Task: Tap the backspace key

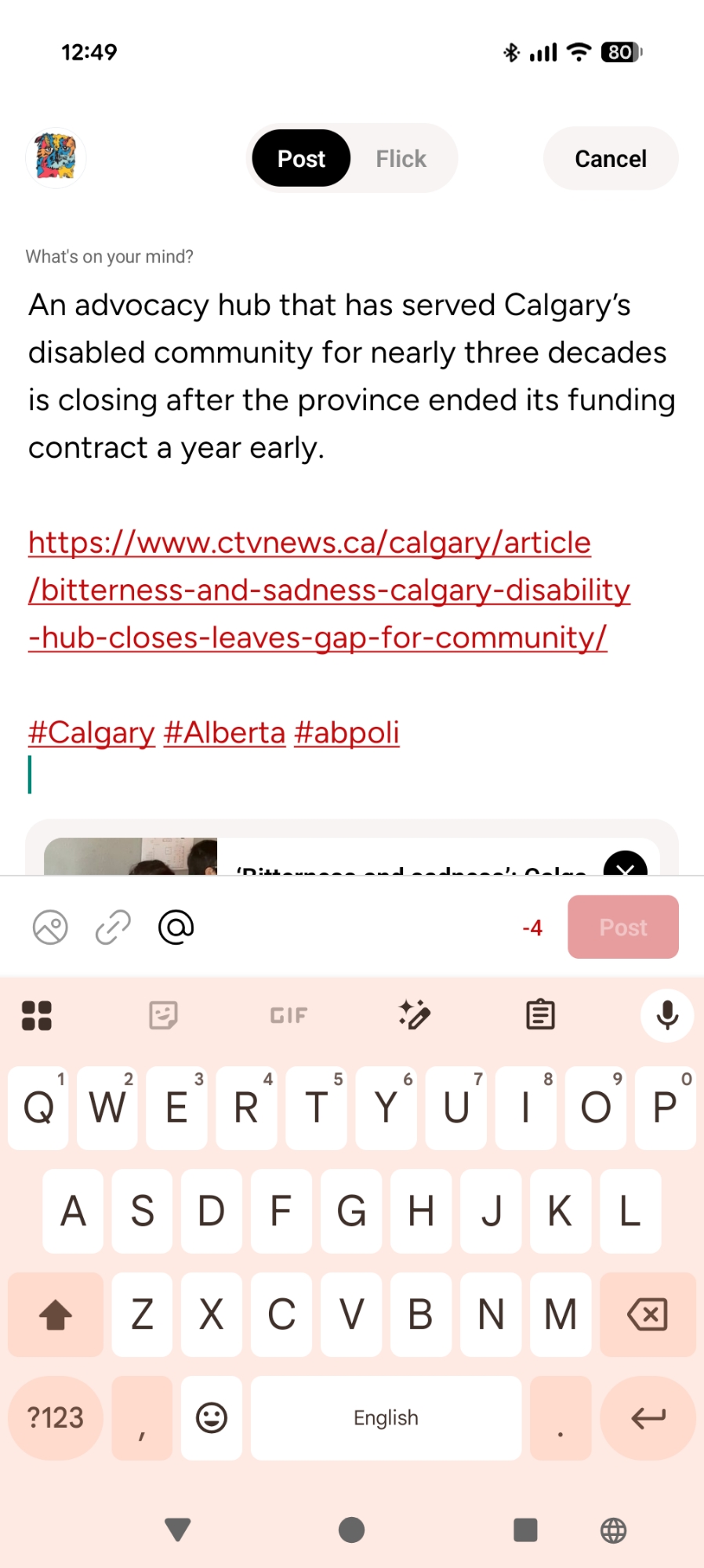Action: pyautogui.click(x=648, y=1315)
